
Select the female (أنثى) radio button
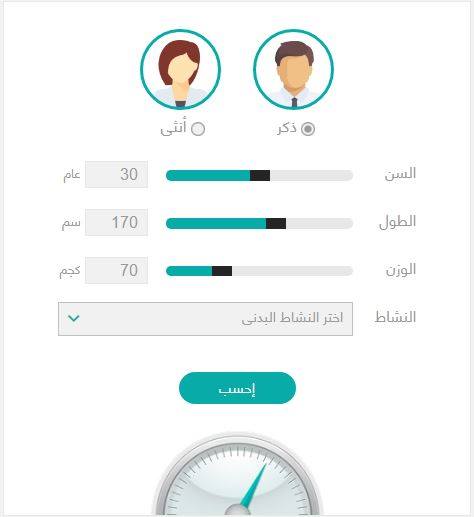198,129
